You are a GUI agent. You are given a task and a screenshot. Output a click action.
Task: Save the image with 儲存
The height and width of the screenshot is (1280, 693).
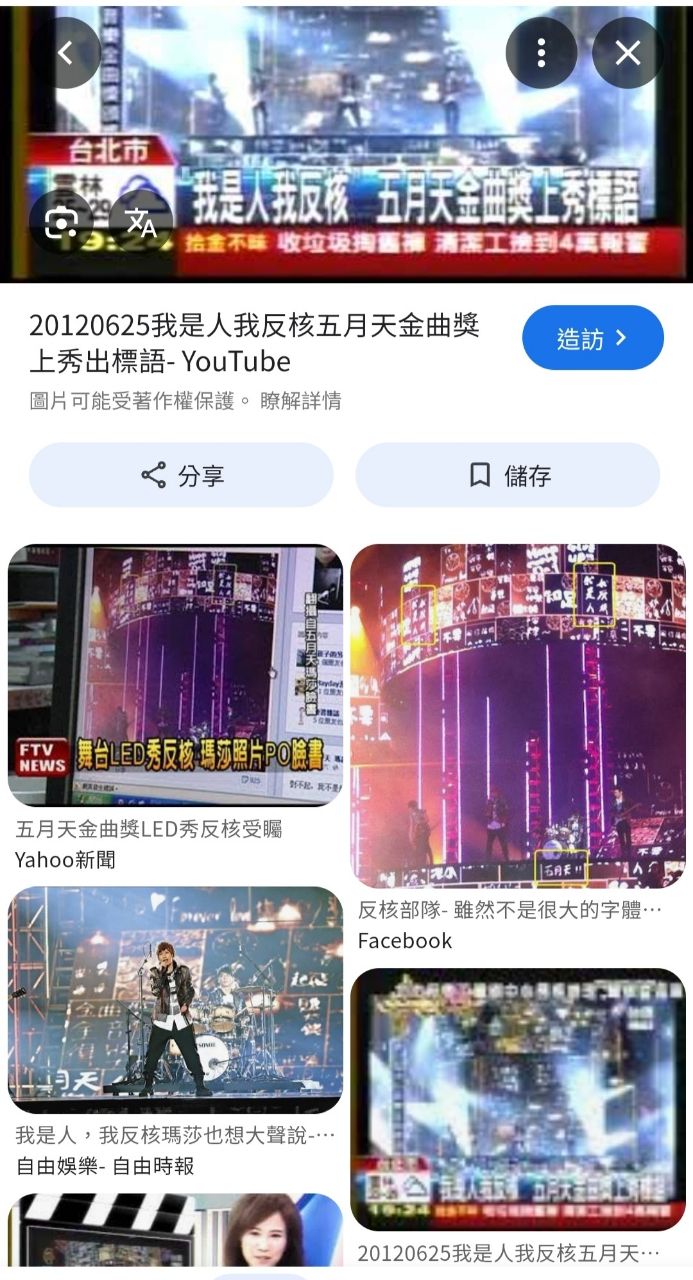(508, 475)
